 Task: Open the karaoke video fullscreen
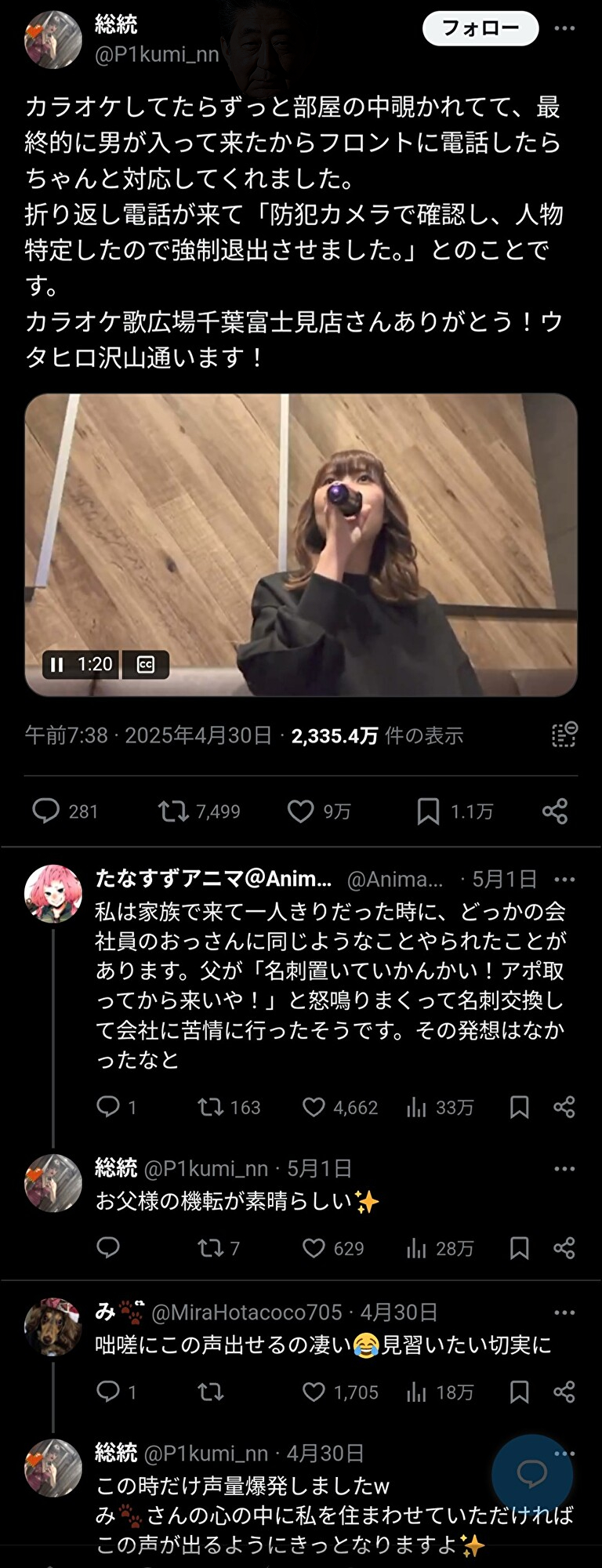301,544
